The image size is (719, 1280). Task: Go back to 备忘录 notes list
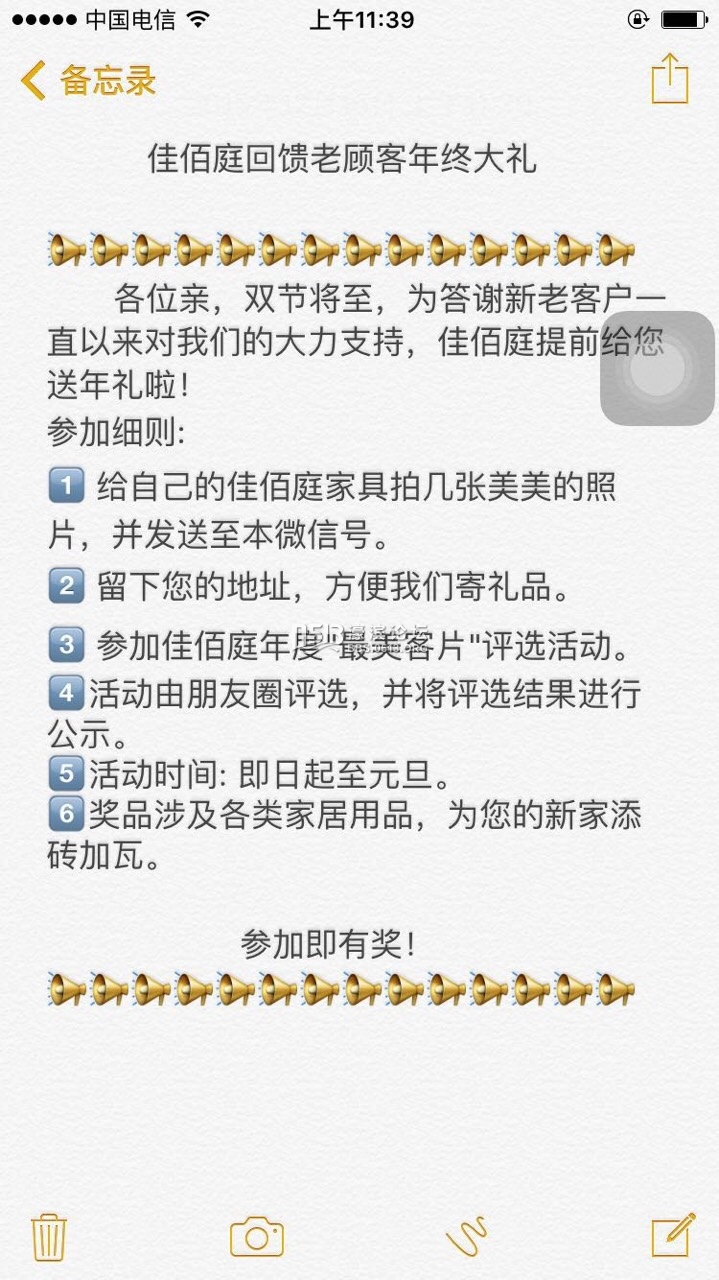(x=88, y=80)
